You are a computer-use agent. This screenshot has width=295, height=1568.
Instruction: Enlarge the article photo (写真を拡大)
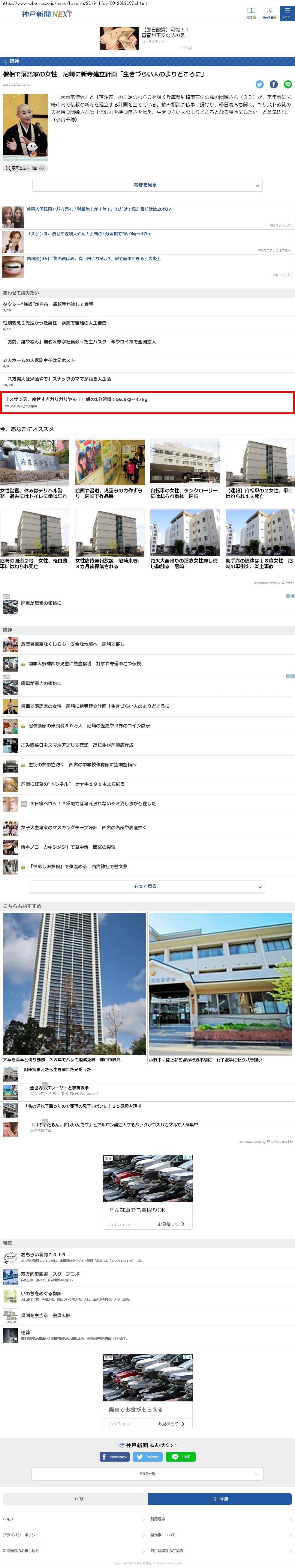click(x=25, y=168)
